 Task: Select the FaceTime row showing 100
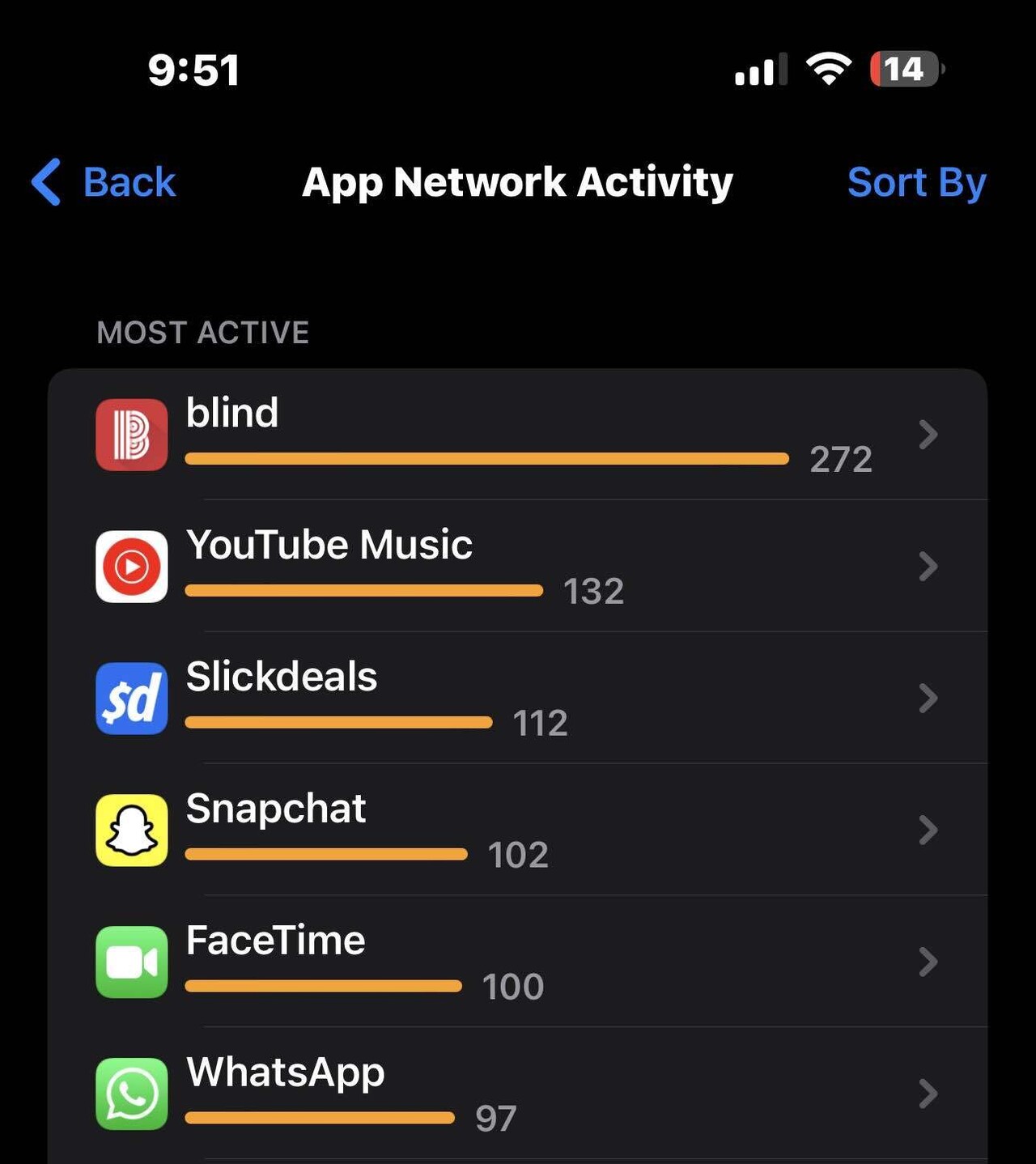(x=518, y=962)
